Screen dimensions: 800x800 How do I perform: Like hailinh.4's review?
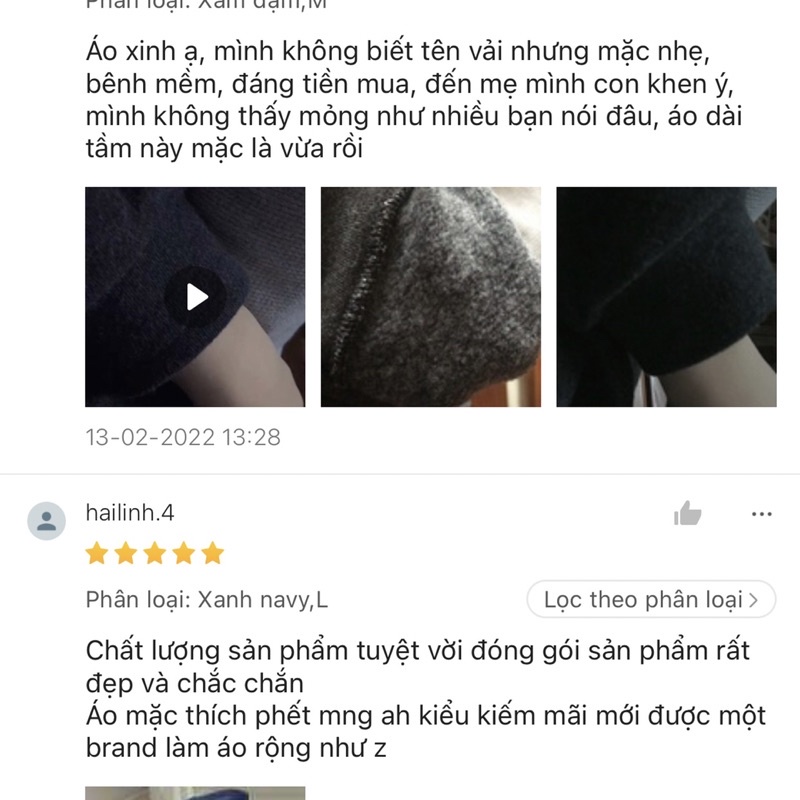coord(688,514)
